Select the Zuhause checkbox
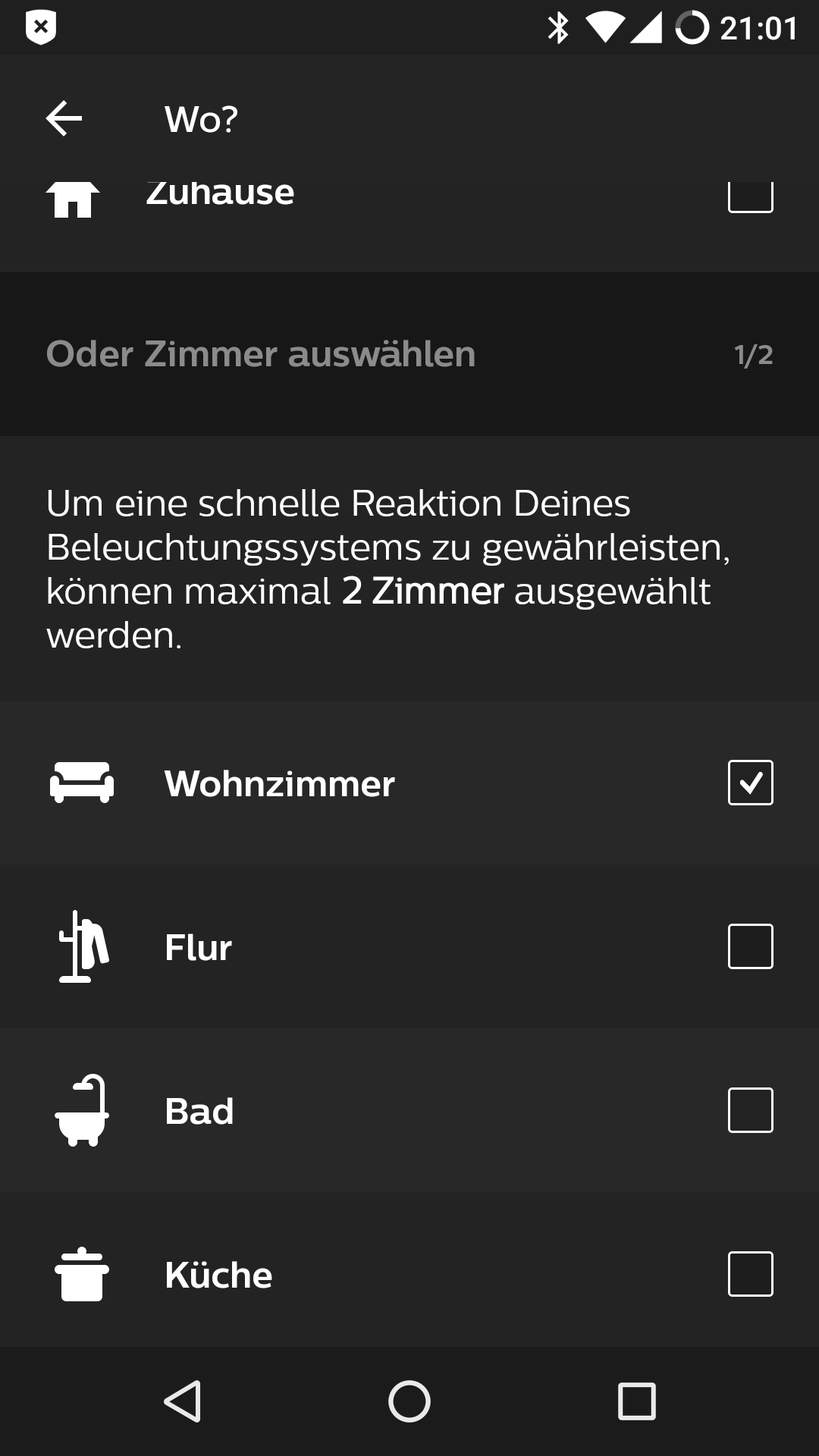This screenshot has width=819, height=1456. [x=750, y=197]
